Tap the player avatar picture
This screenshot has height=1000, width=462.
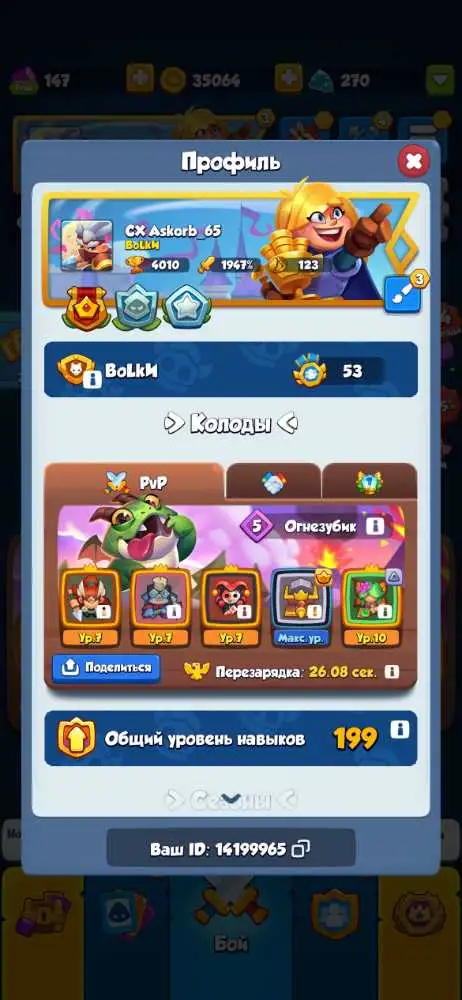pos(87,246)
